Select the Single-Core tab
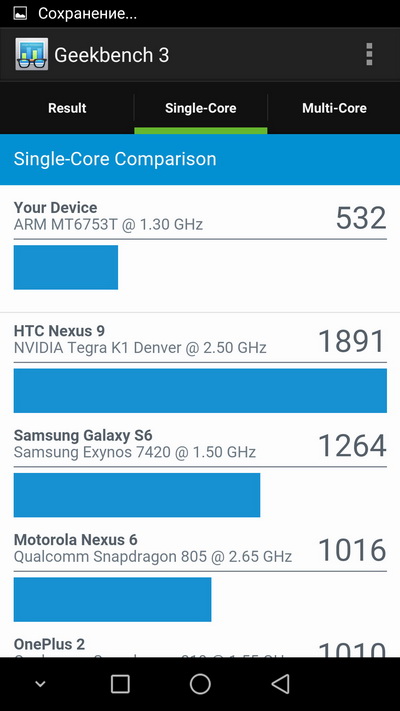400x711 pixels. click(200, 108)
